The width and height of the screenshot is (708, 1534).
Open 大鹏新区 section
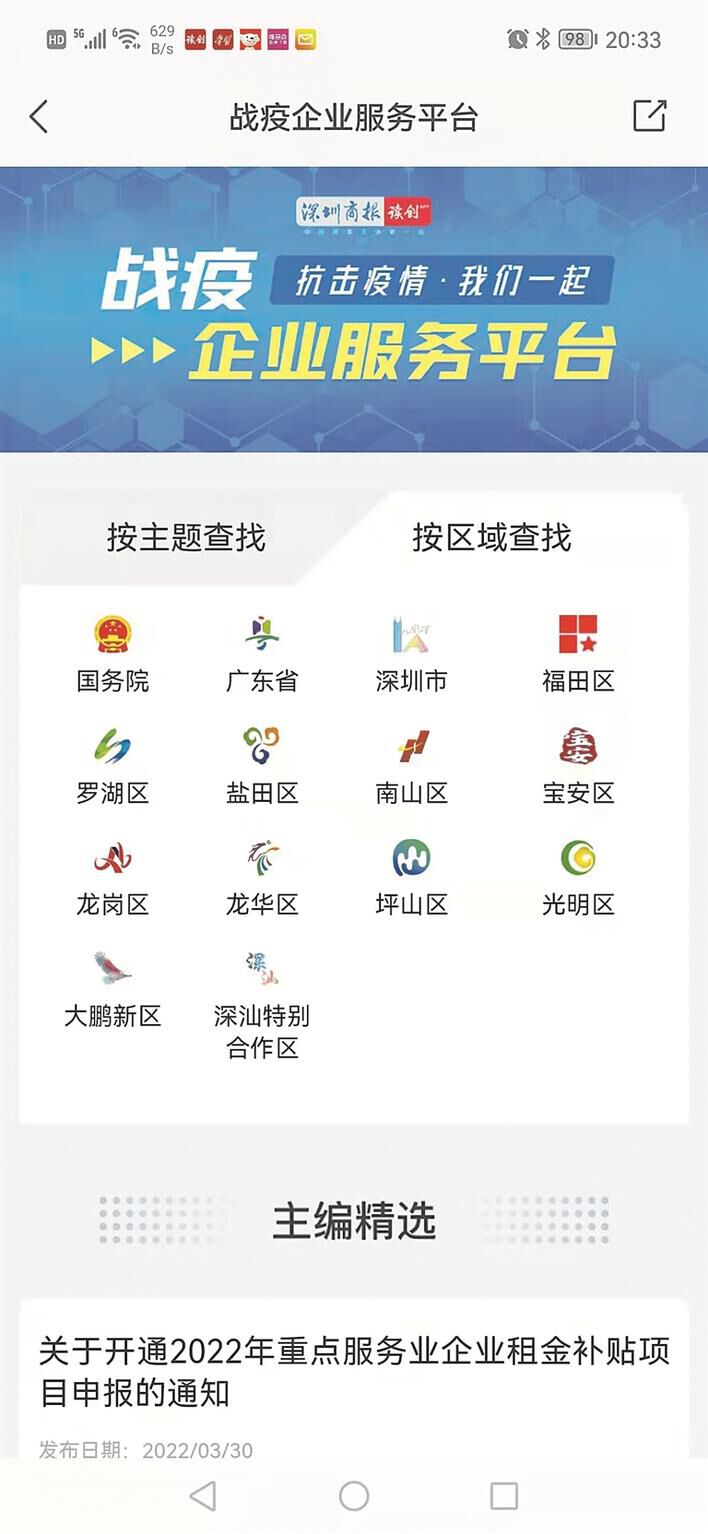113,990
